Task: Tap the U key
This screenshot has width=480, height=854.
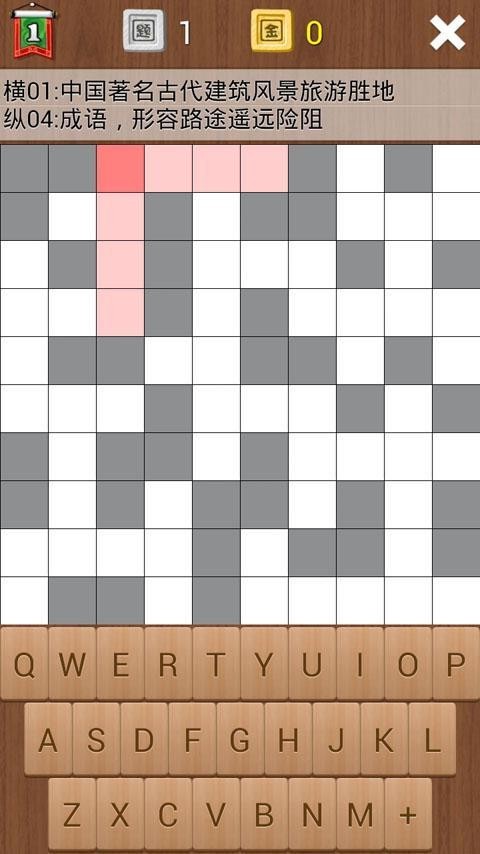Action: [x=312, y=663]
